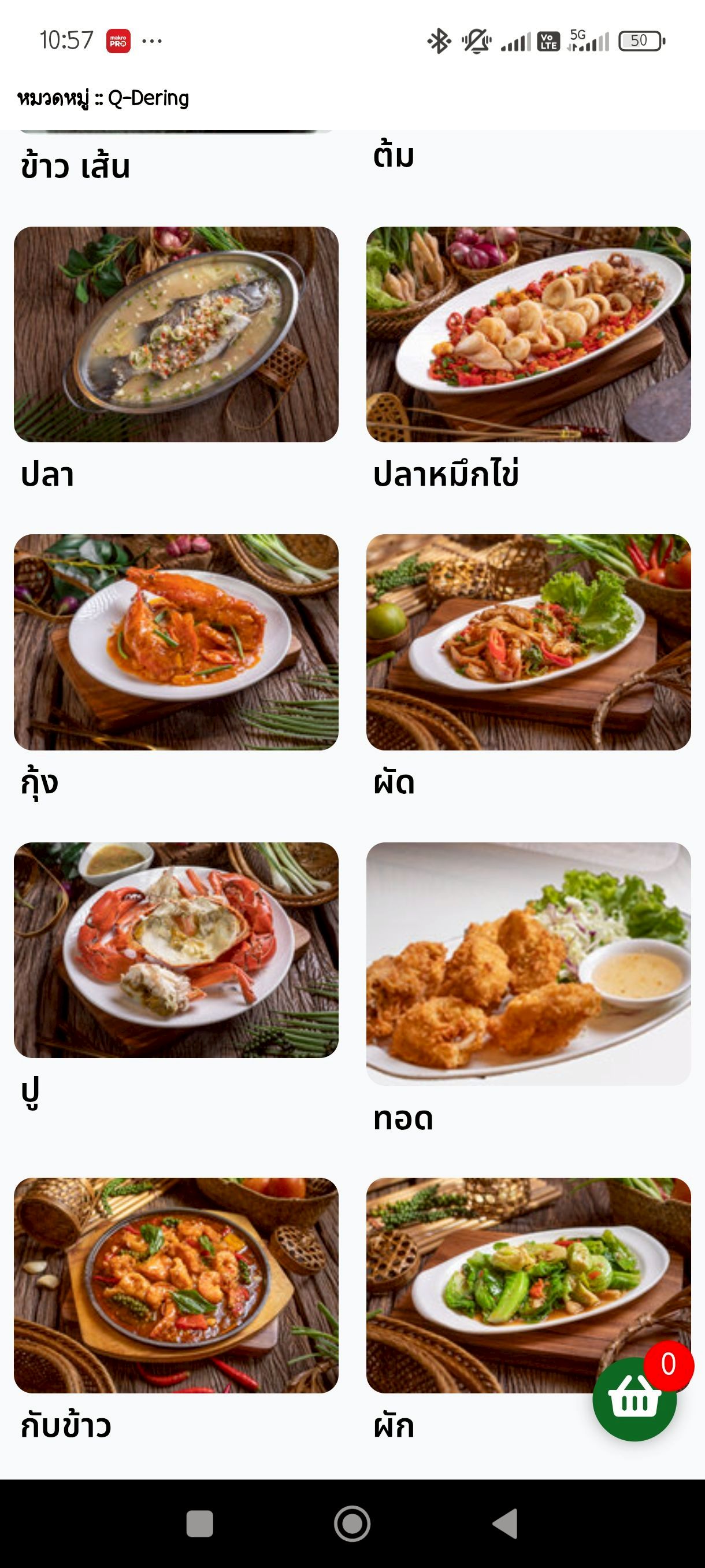This screenshot has width=705, height=1568.
Task: Open the ทอด fried food category
Action: 528,963
